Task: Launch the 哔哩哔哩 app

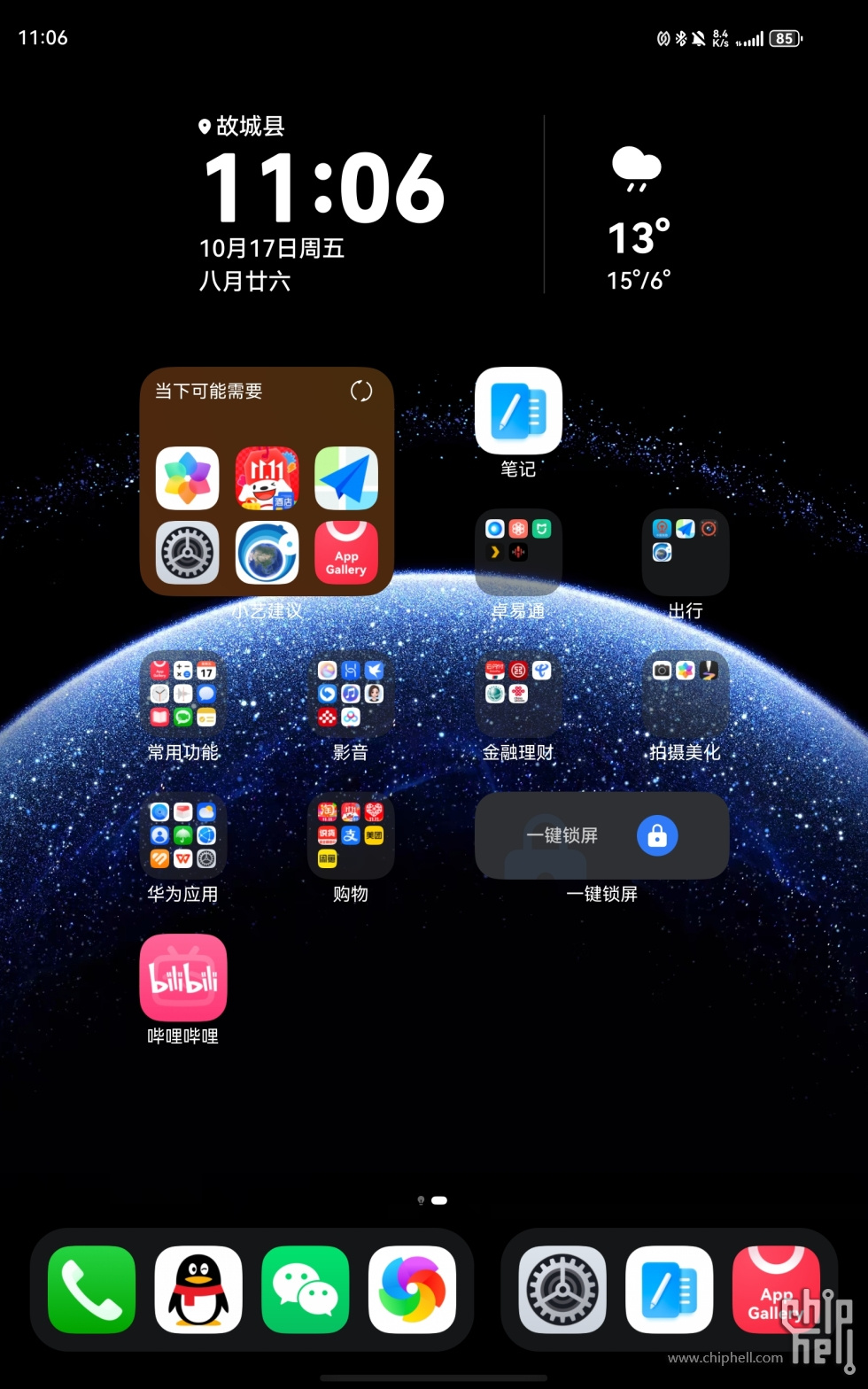Action: 183,978
